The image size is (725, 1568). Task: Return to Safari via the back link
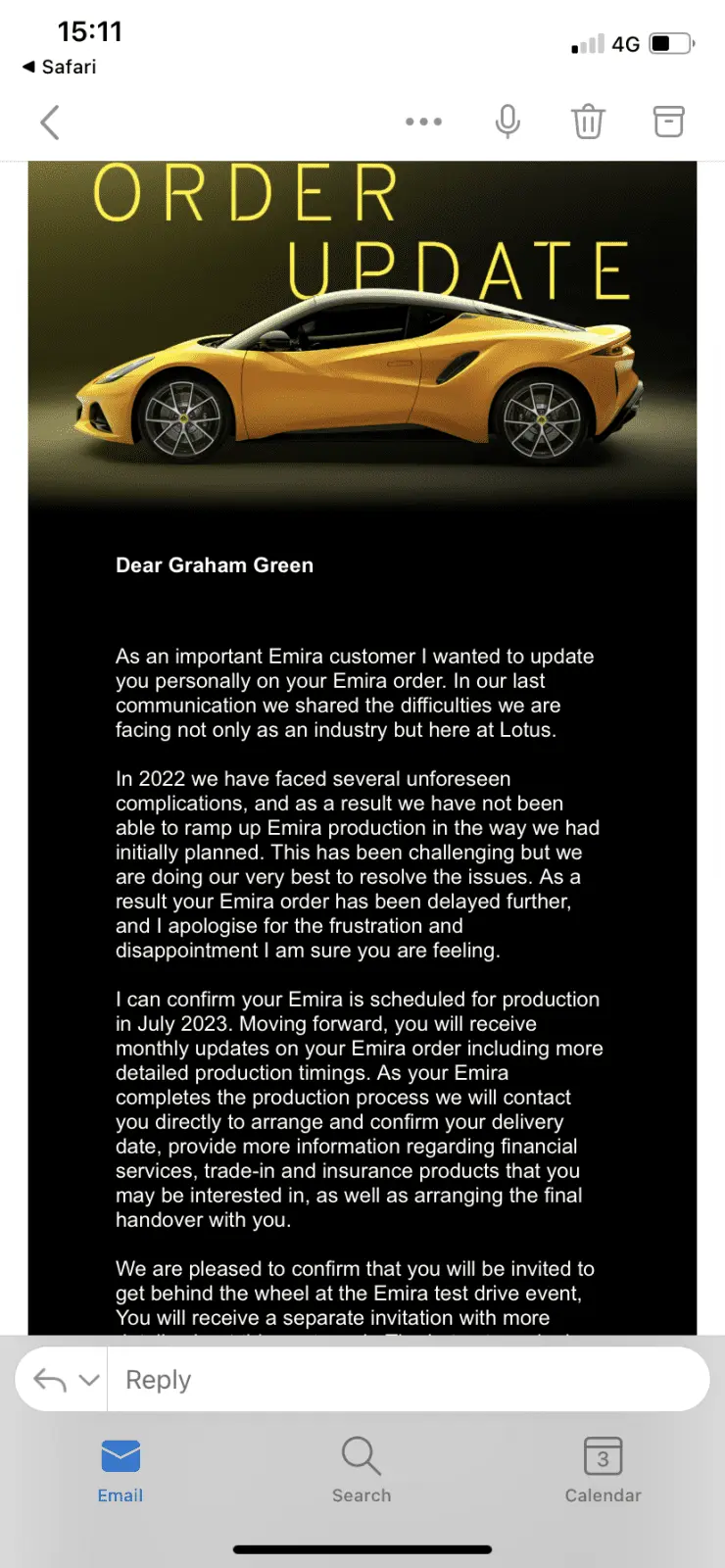click(x=59, y=67)
